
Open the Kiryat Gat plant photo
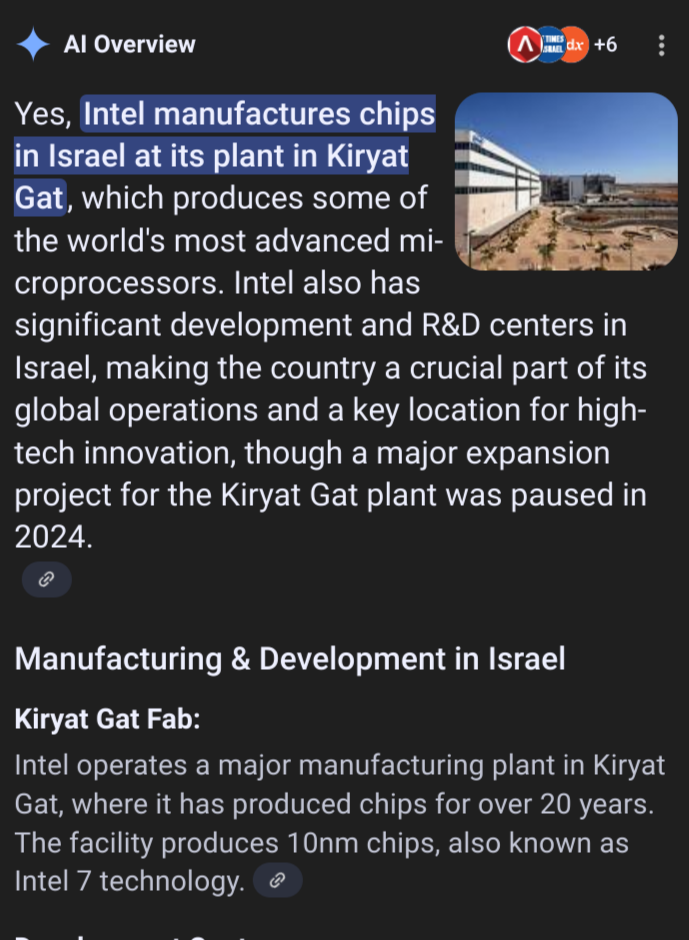(566, 182)
